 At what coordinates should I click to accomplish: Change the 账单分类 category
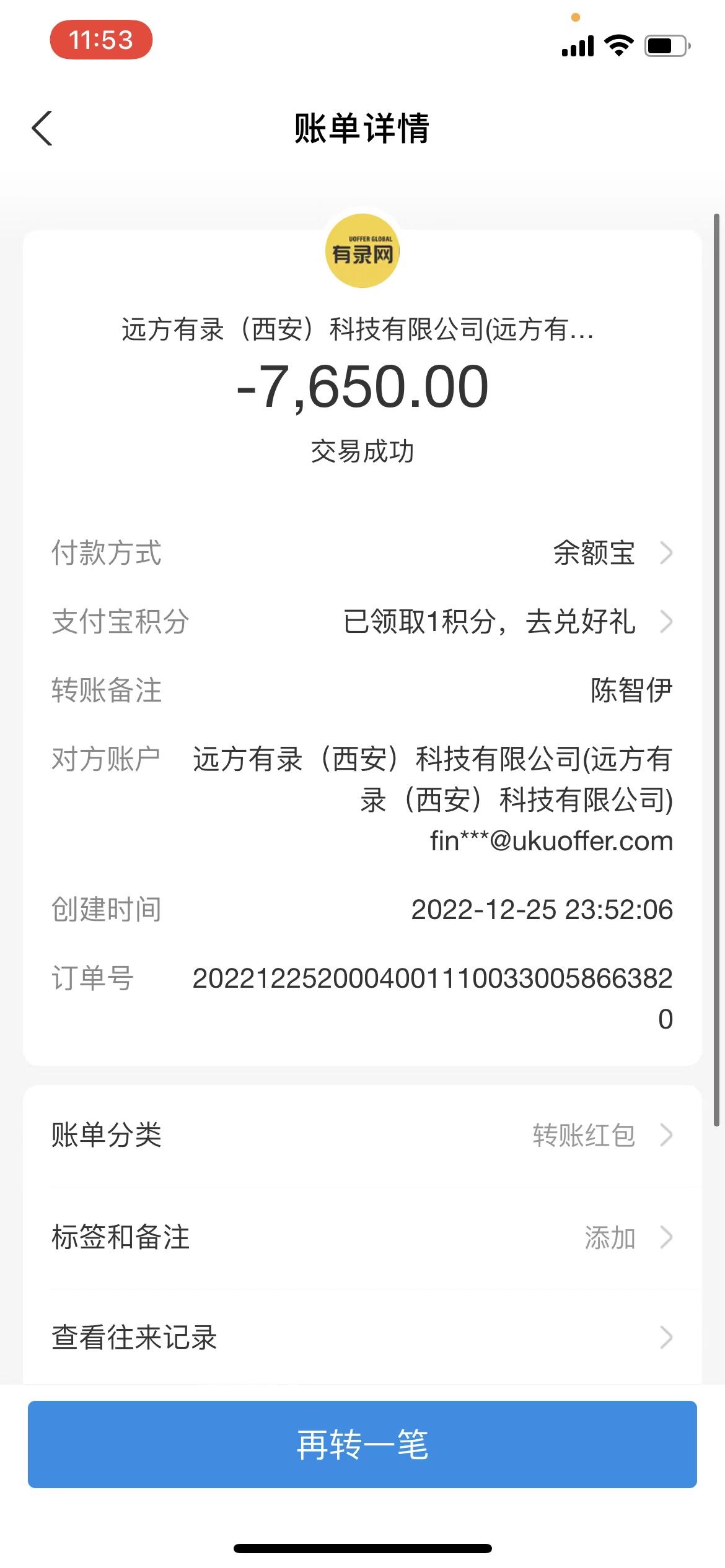coord(362,1135)
